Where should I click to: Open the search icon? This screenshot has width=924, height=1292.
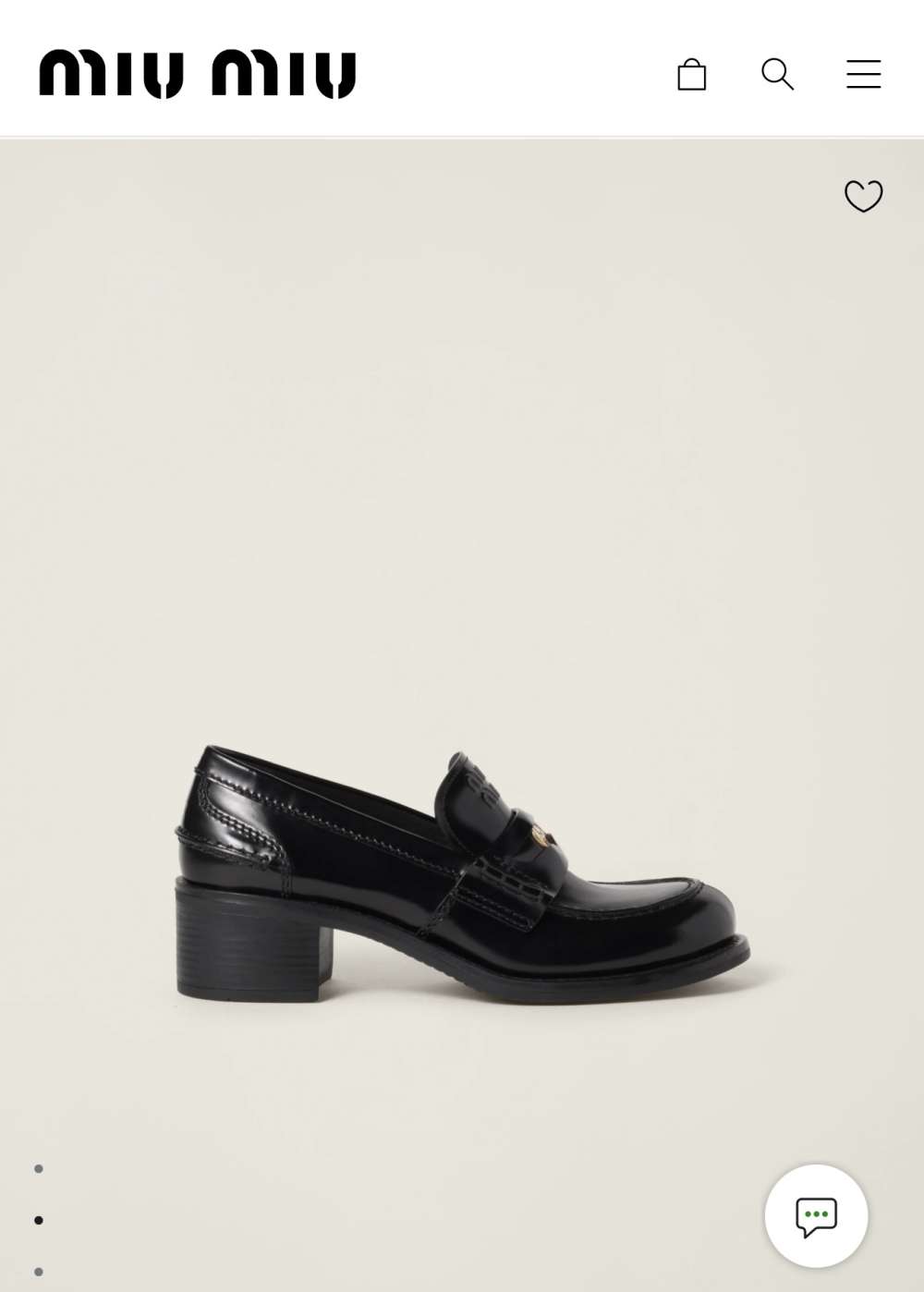[x=777, y=74]
